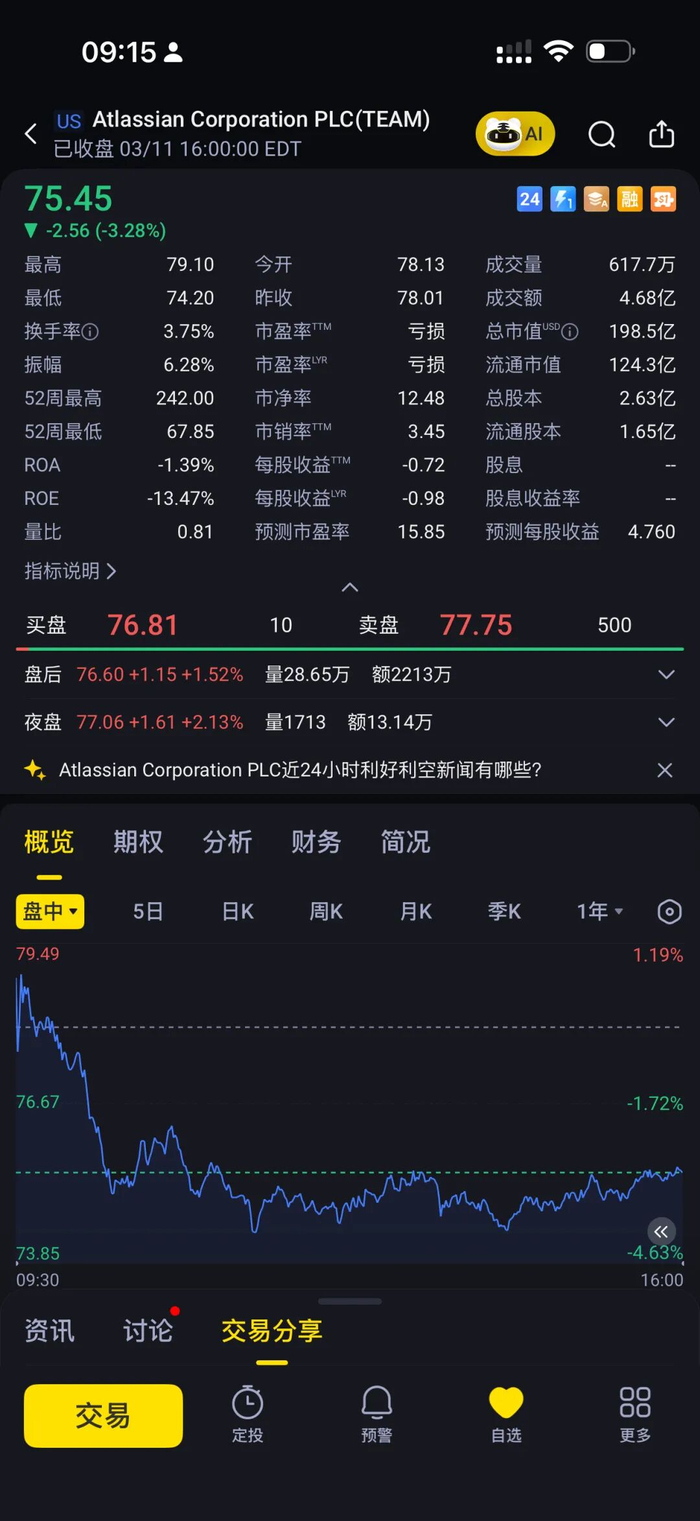The image size is (700, 1521).
Task: Open the 盘中 session dropdown
Action: (50, 911)
